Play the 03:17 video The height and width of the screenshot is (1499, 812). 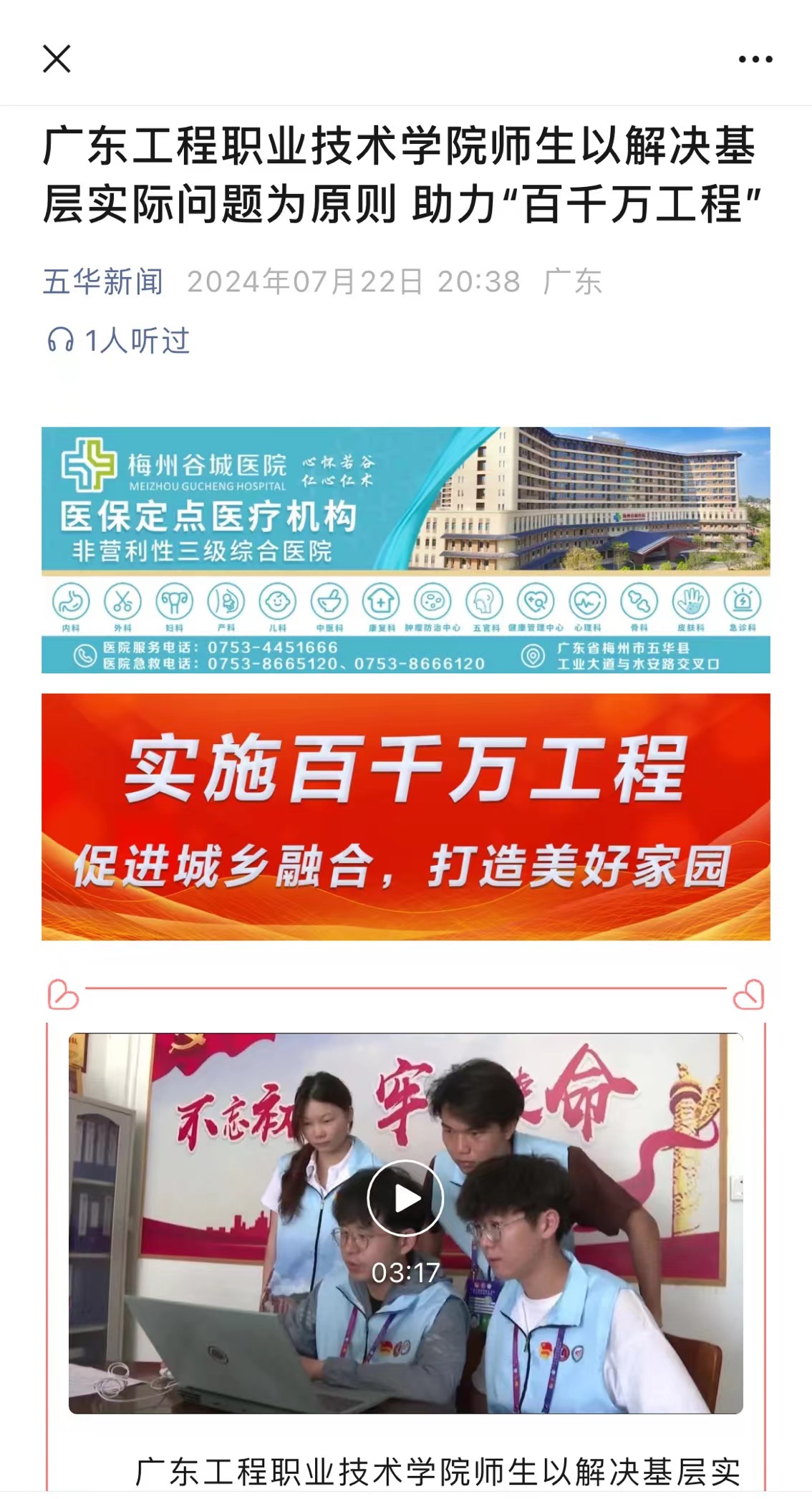click(405, 1198)
